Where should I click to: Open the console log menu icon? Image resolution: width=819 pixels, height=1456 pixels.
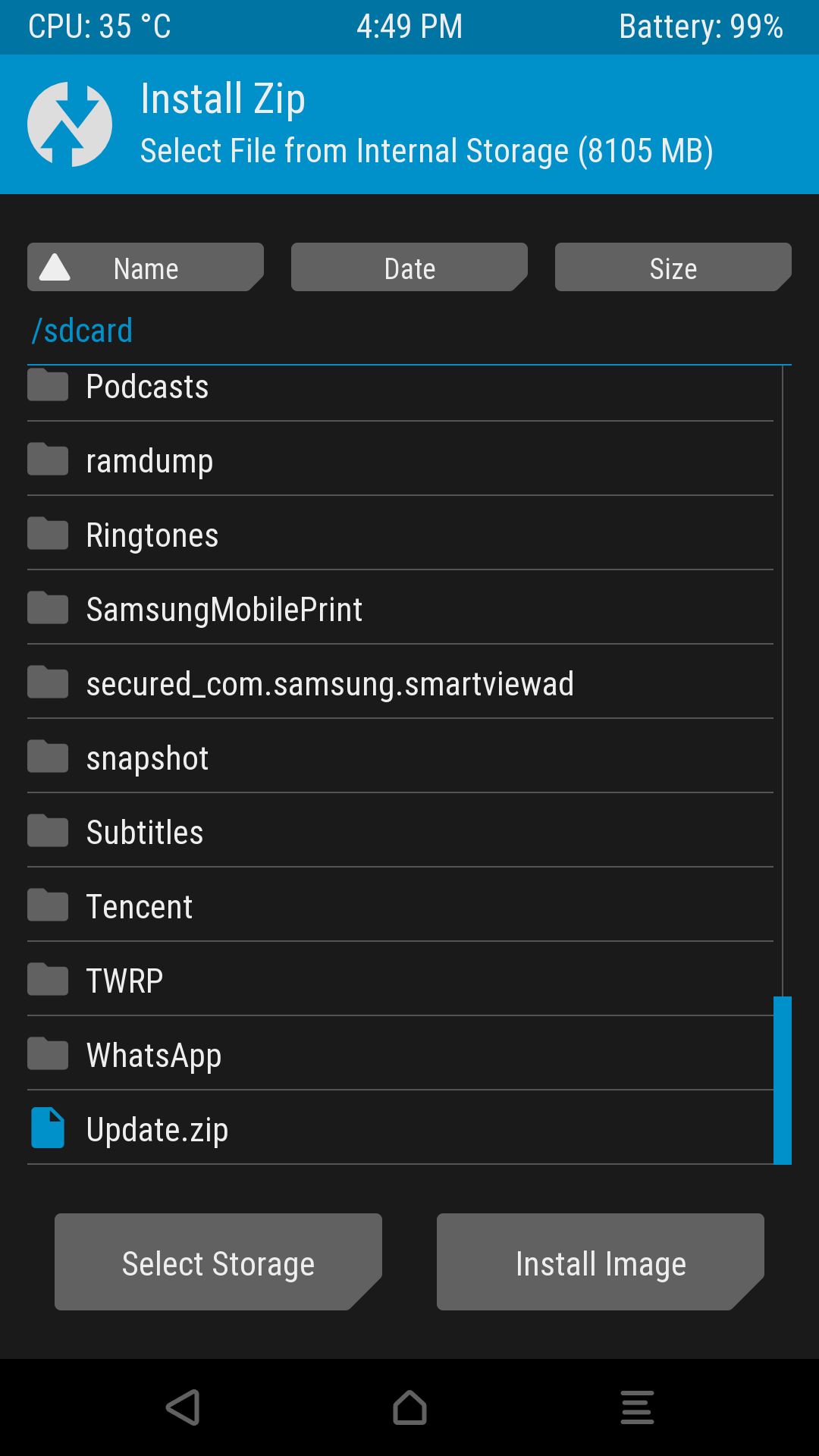pos(637,1407)
